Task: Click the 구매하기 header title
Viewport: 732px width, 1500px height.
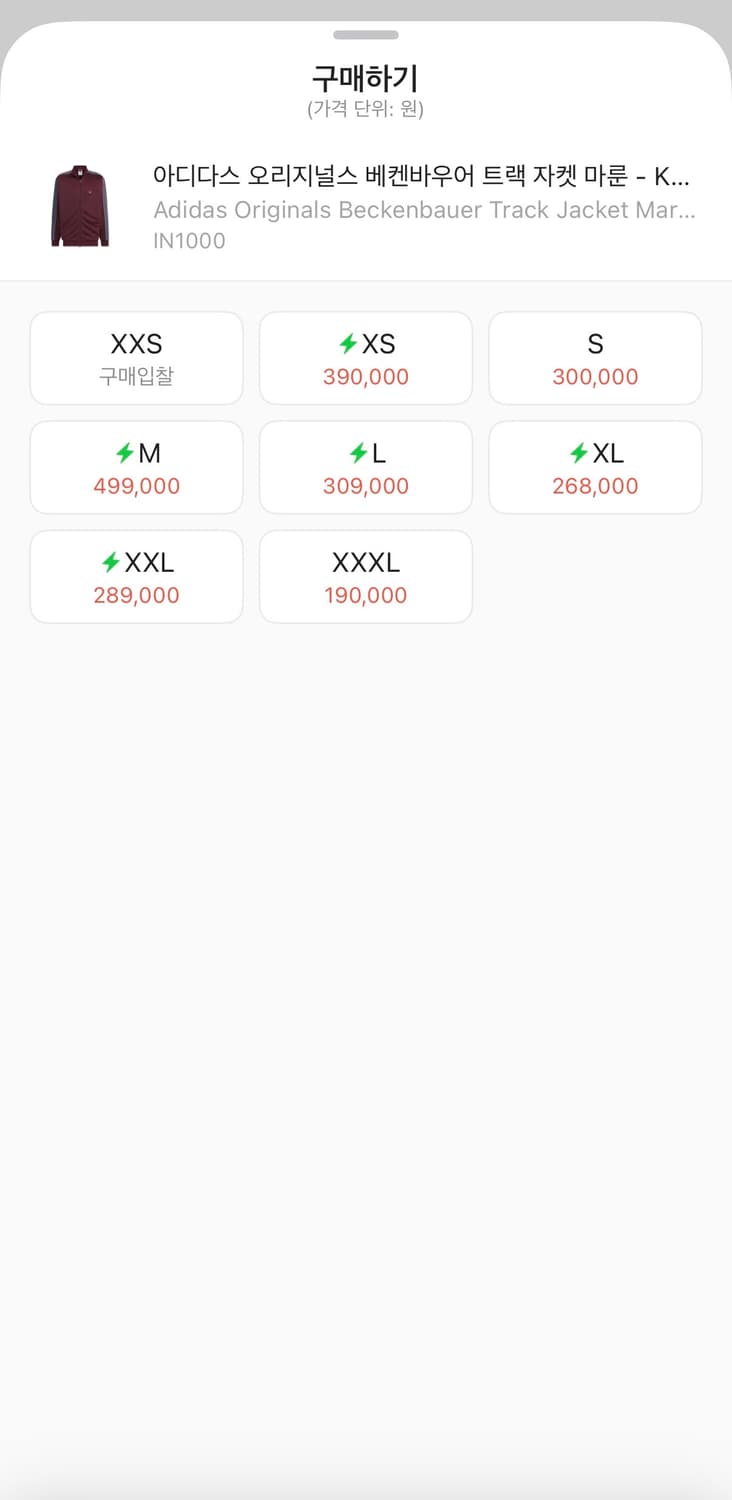Action: point(366,77)
